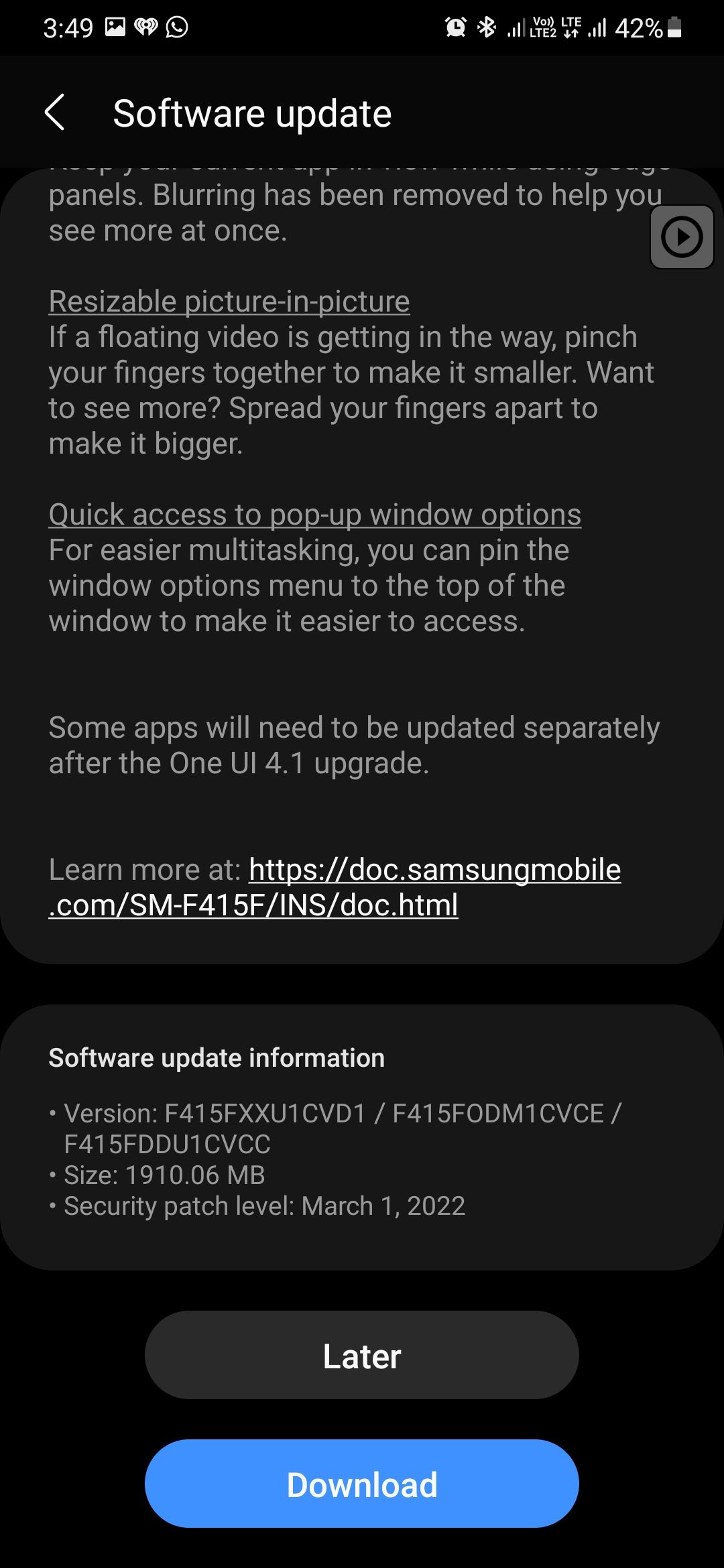724x1568 pixels.
Task: Tap the Quick access to pop-up window options heading
Action: click(x=314, y=515)
